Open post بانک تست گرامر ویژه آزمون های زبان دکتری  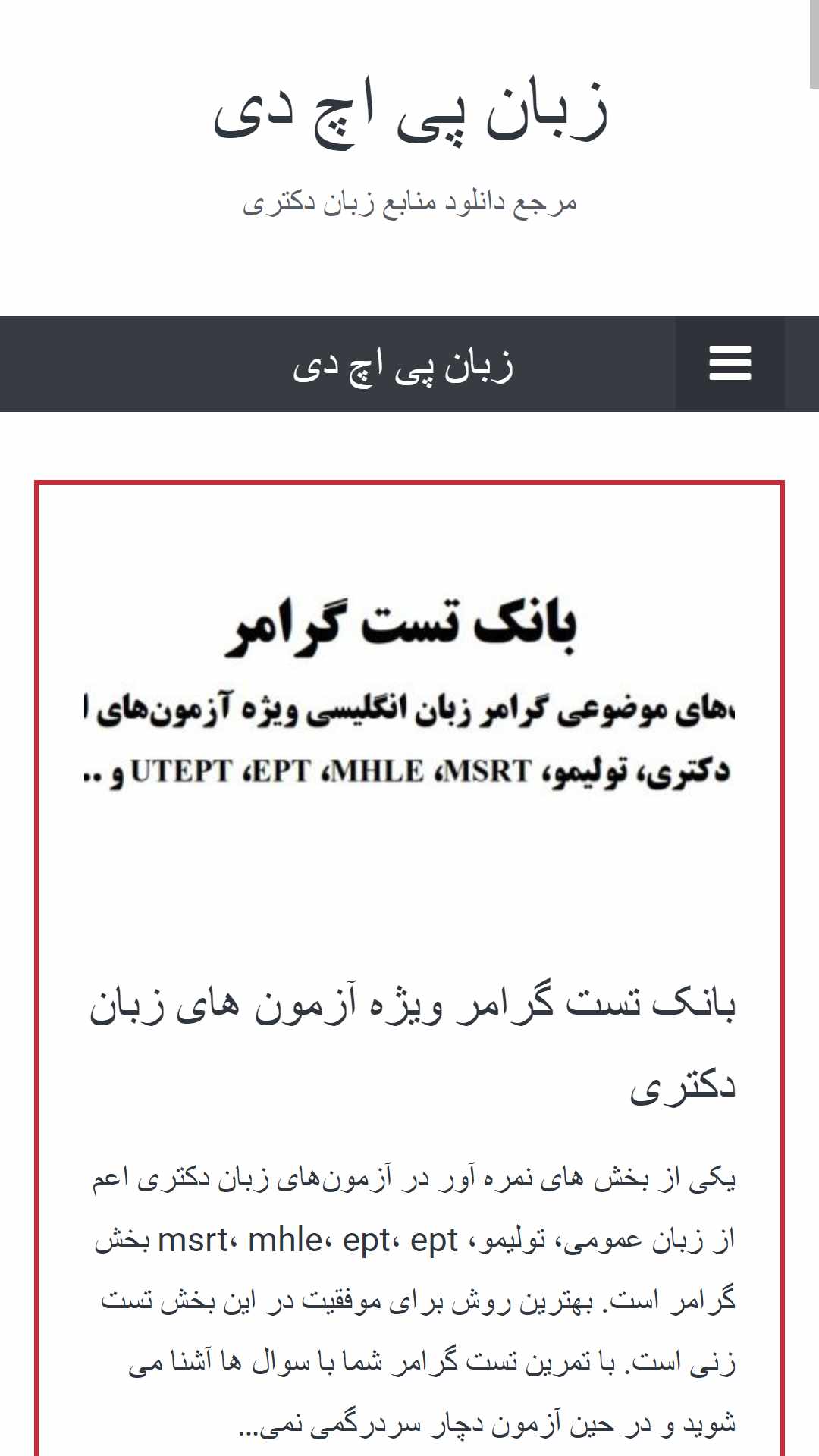413,1046
